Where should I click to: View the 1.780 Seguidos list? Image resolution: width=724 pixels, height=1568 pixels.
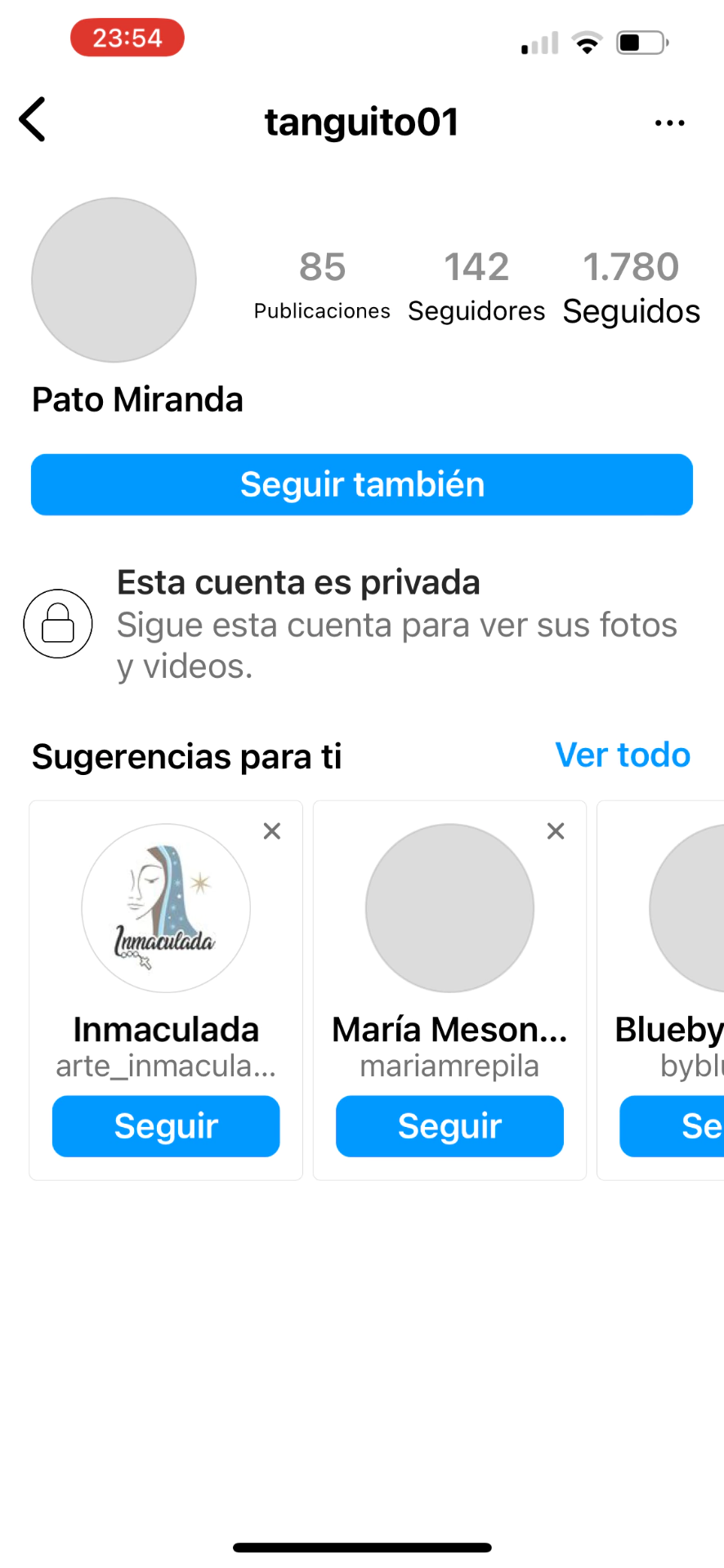pos(631,287)
